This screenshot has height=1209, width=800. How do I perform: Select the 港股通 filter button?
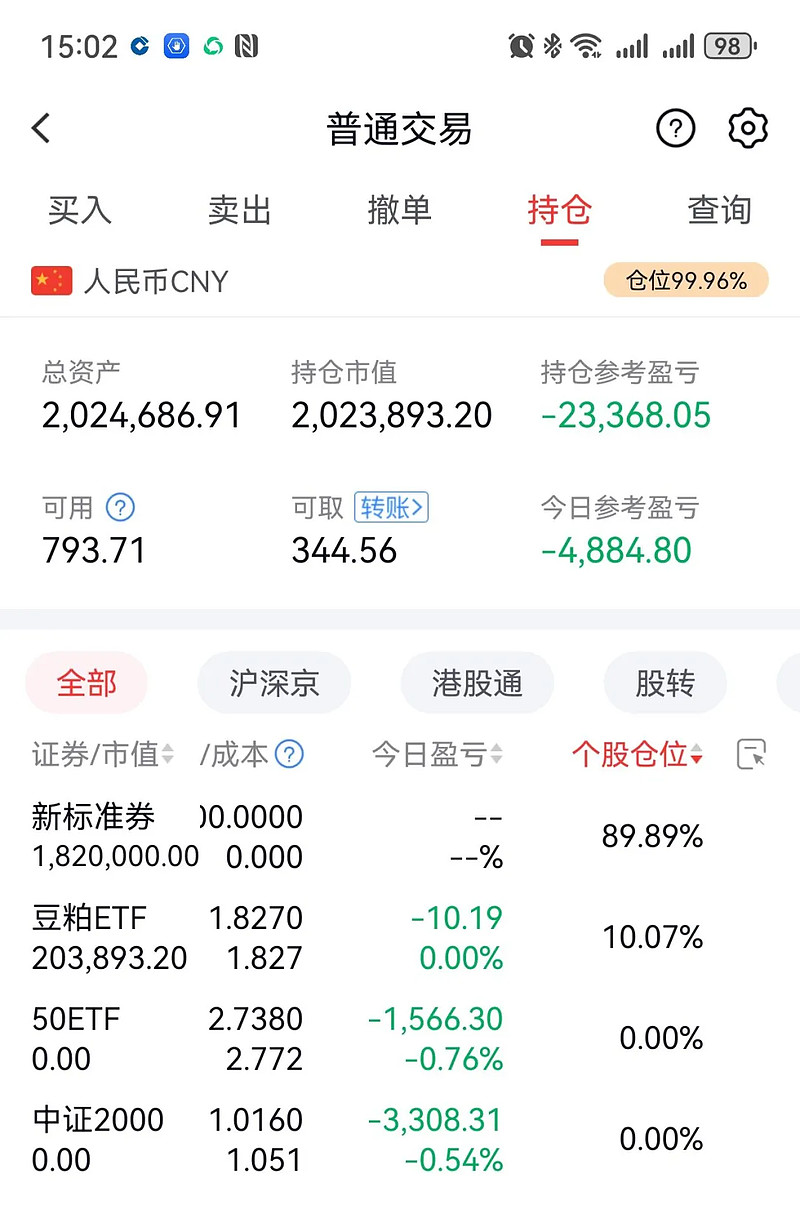477,682
